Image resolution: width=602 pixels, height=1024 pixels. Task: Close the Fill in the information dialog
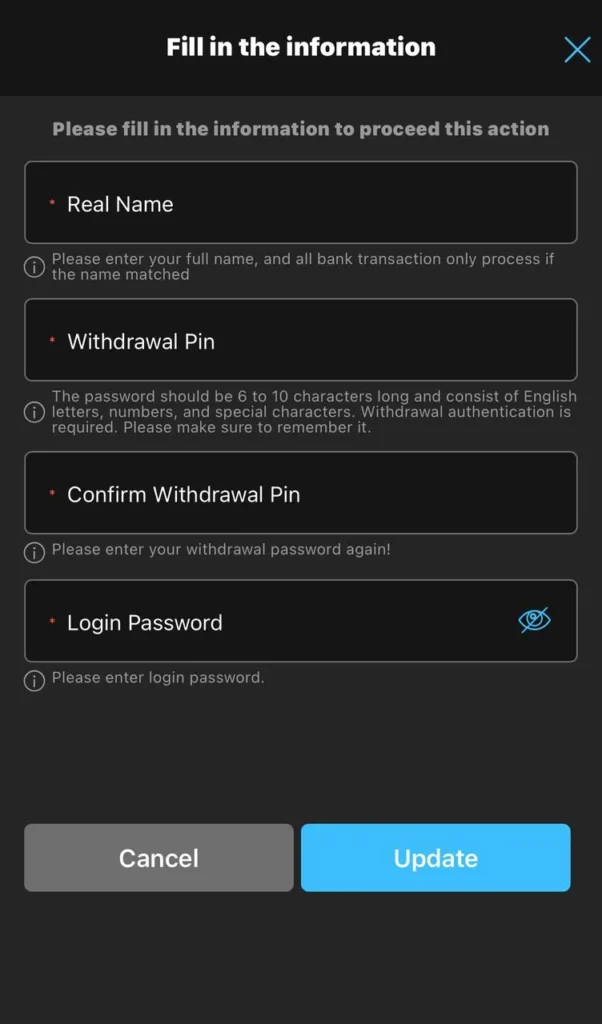click(577, 49)
